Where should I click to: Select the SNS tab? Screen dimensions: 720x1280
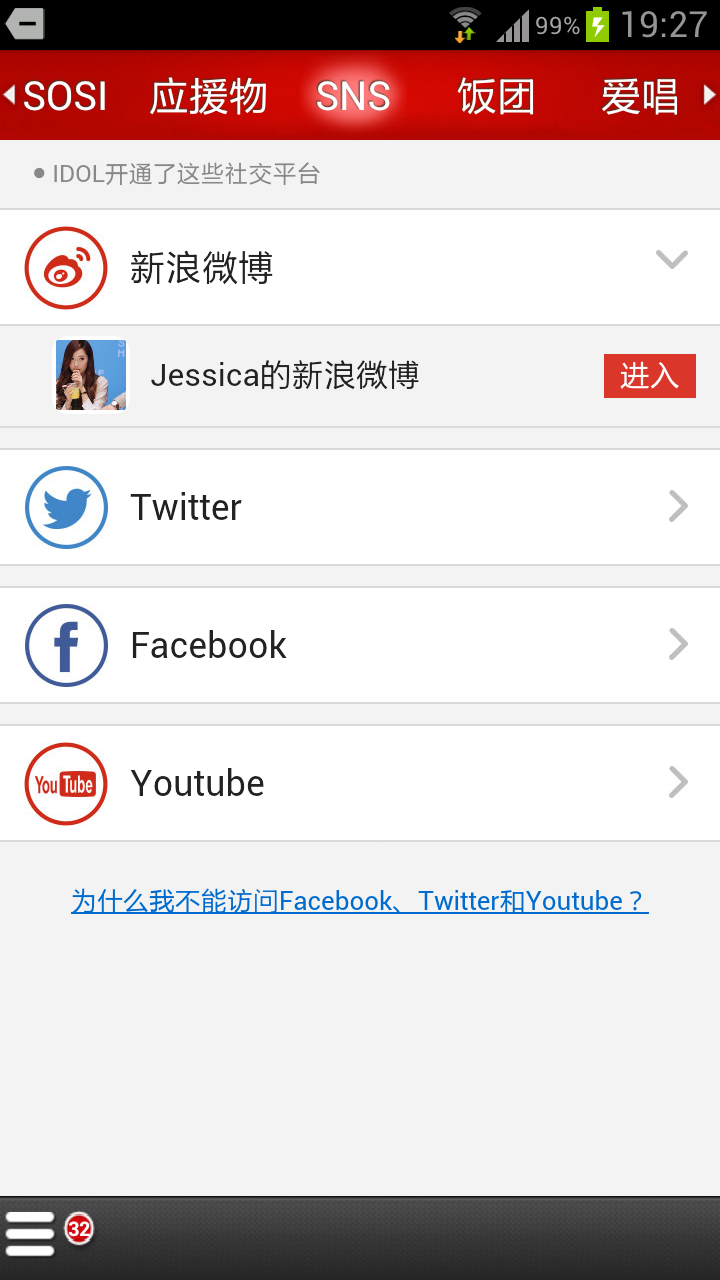[353, 97]
